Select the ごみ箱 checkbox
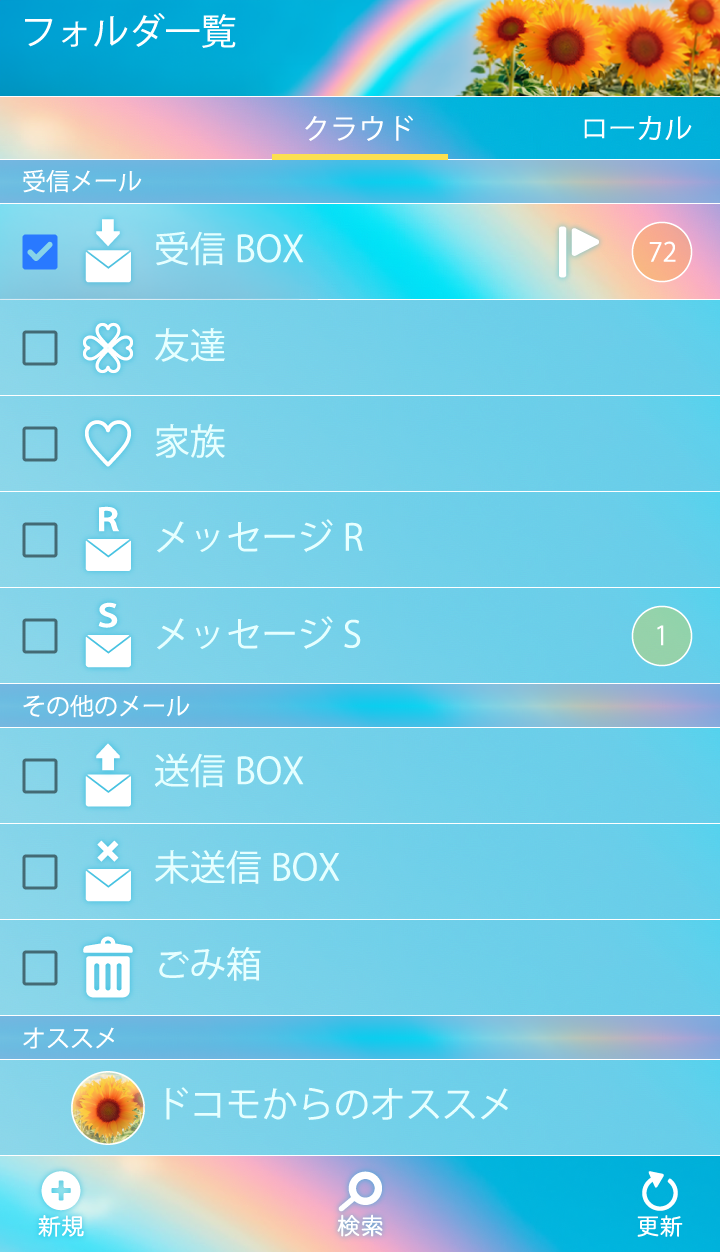Image resolution: width=720 pixels, height=1252 pixels. pyautogui.click(x=40, y=968)
